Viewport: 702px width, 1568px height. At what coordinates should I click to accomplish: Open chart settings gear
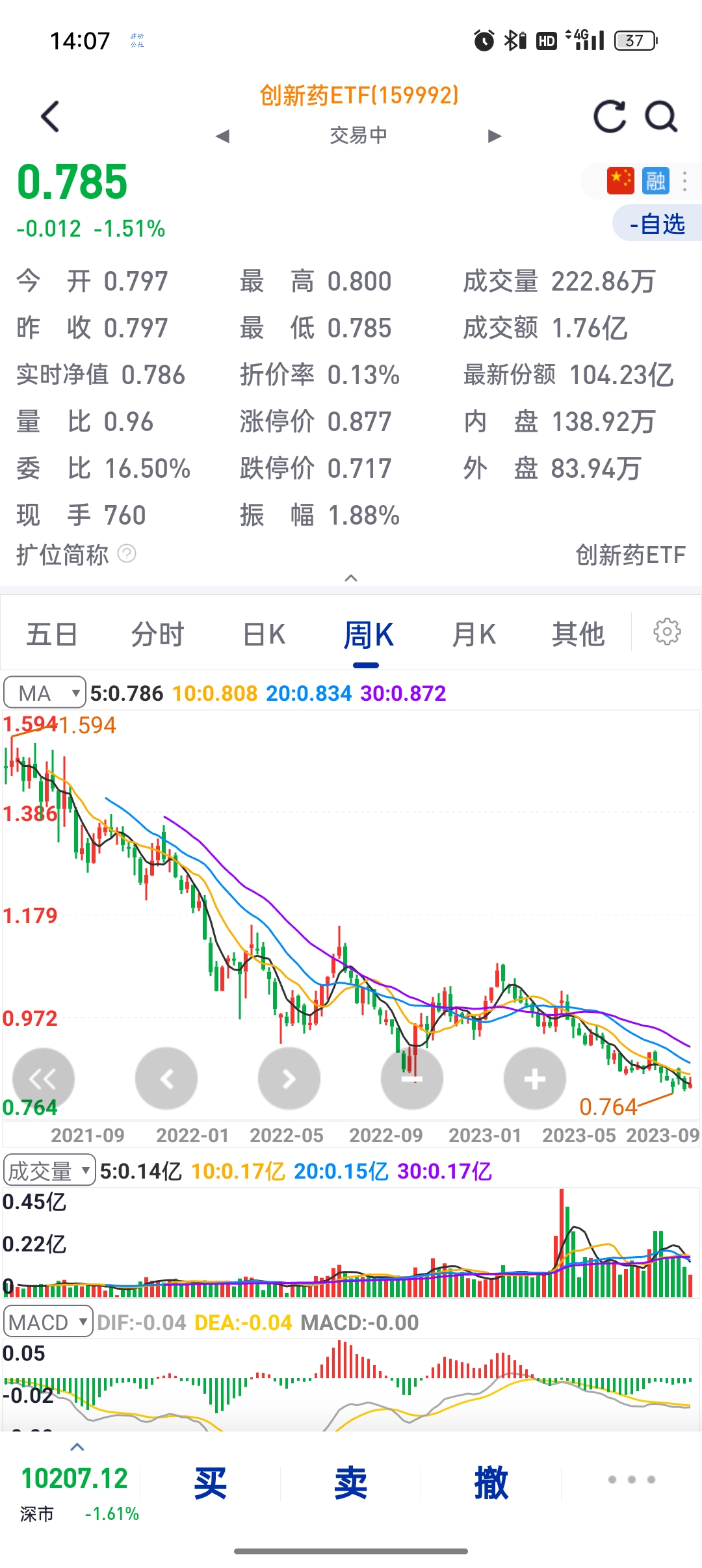coord(667,632)
